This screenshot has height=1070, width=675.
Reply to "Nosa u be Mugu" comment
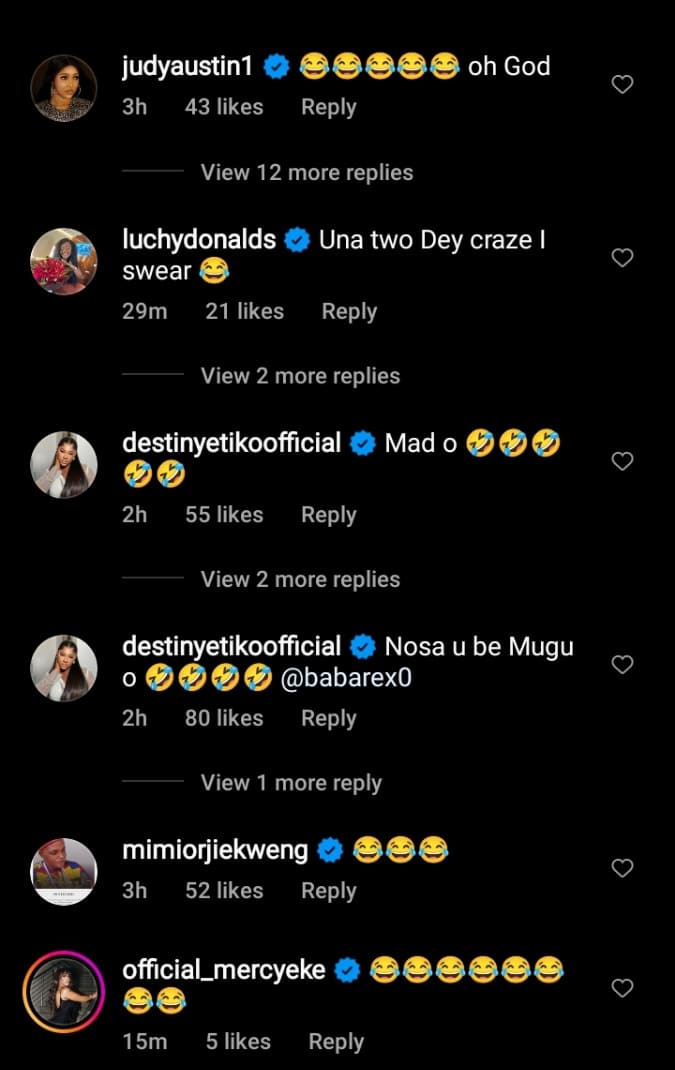(328, 718)
